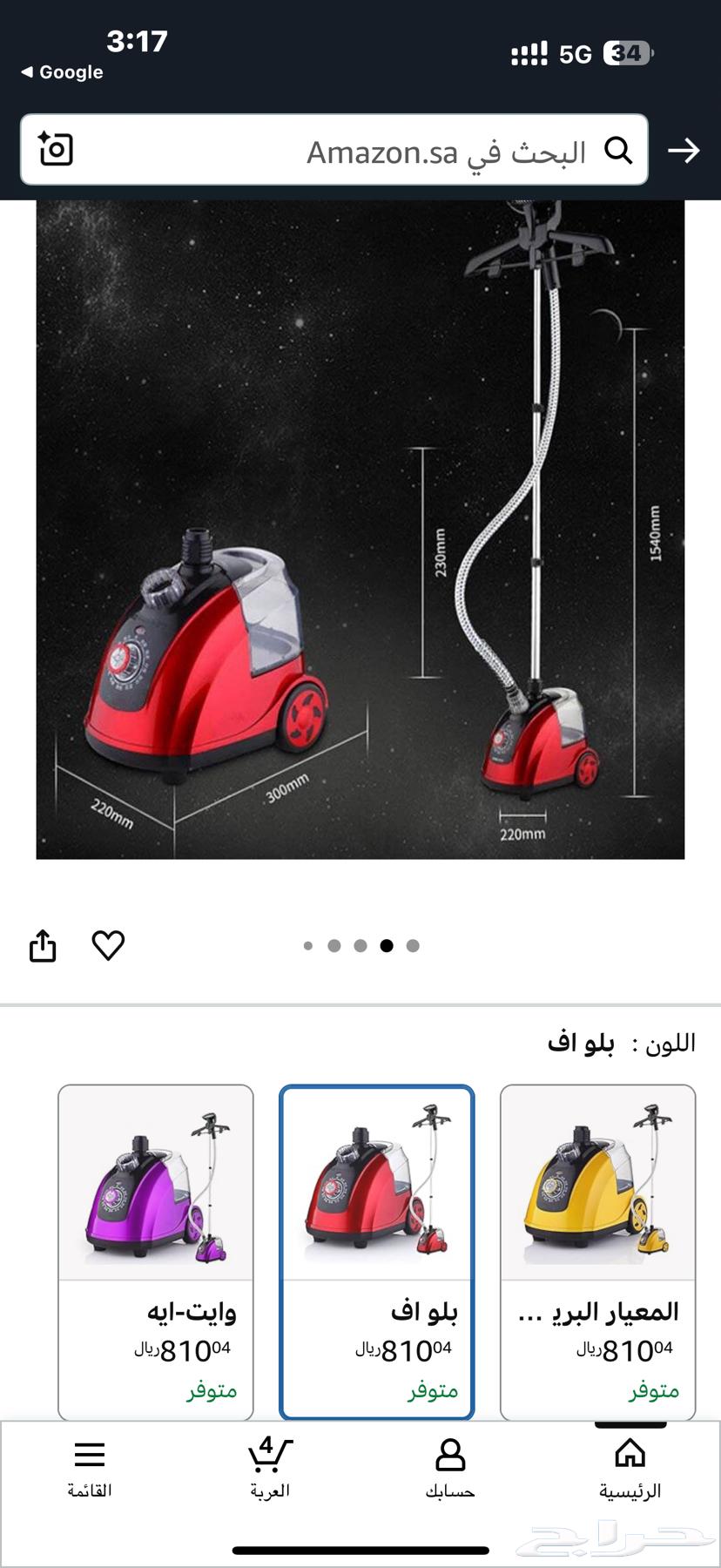The image size is (721, 1568).
Task: View the steamer dimensions product image
Action: coord(360,530)
